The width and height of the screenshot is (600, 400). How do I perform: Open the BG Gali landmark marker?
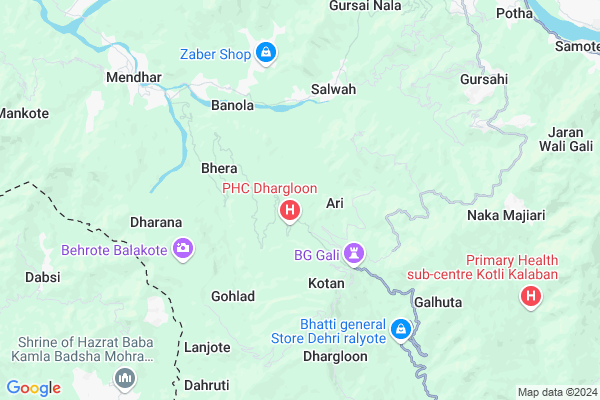pyautogui.click(x=354, y=255)
